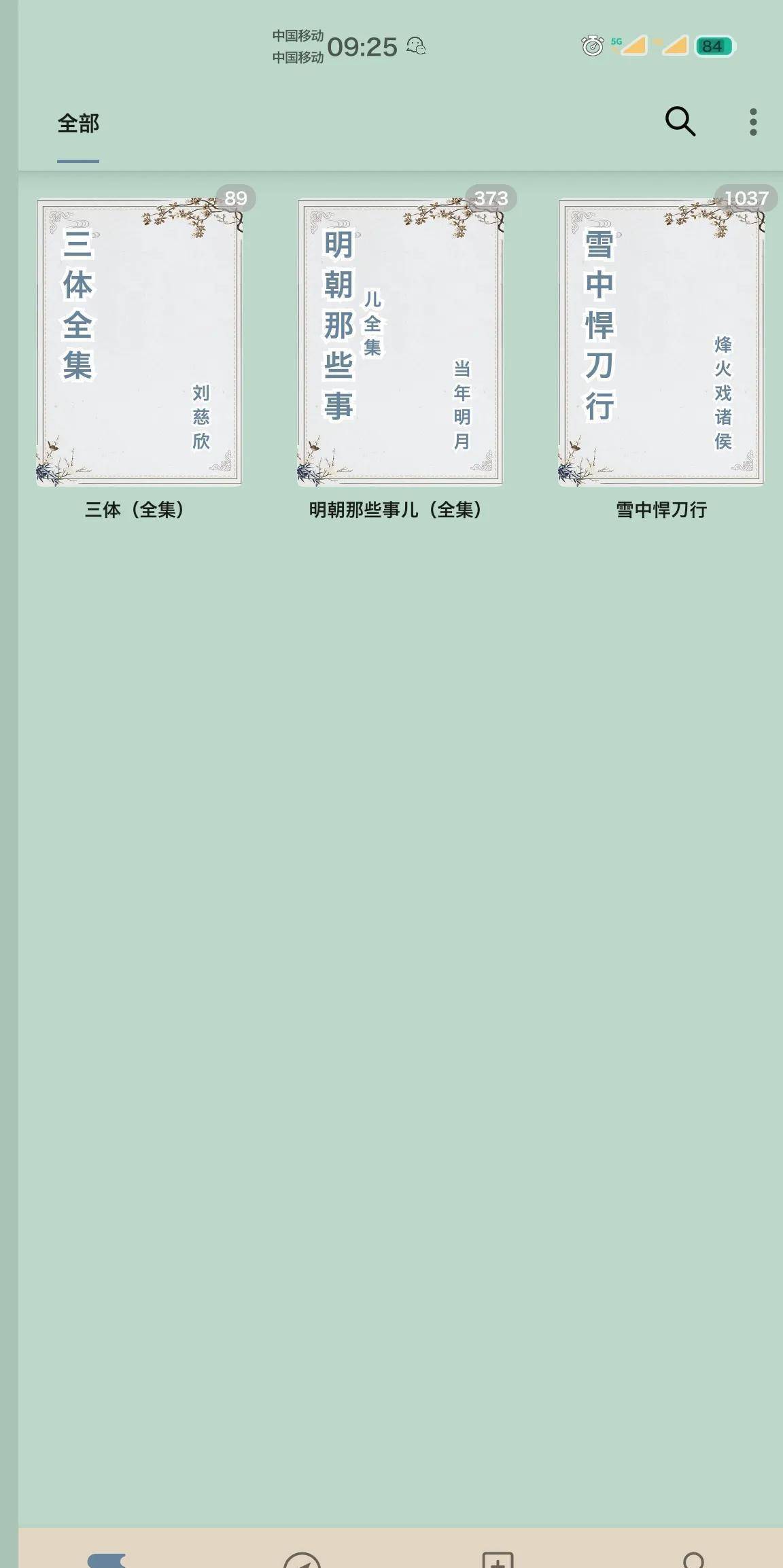Screen dimensions: 783x1568
Task: Open the book 雪中悍刀行
Action: 661,343
